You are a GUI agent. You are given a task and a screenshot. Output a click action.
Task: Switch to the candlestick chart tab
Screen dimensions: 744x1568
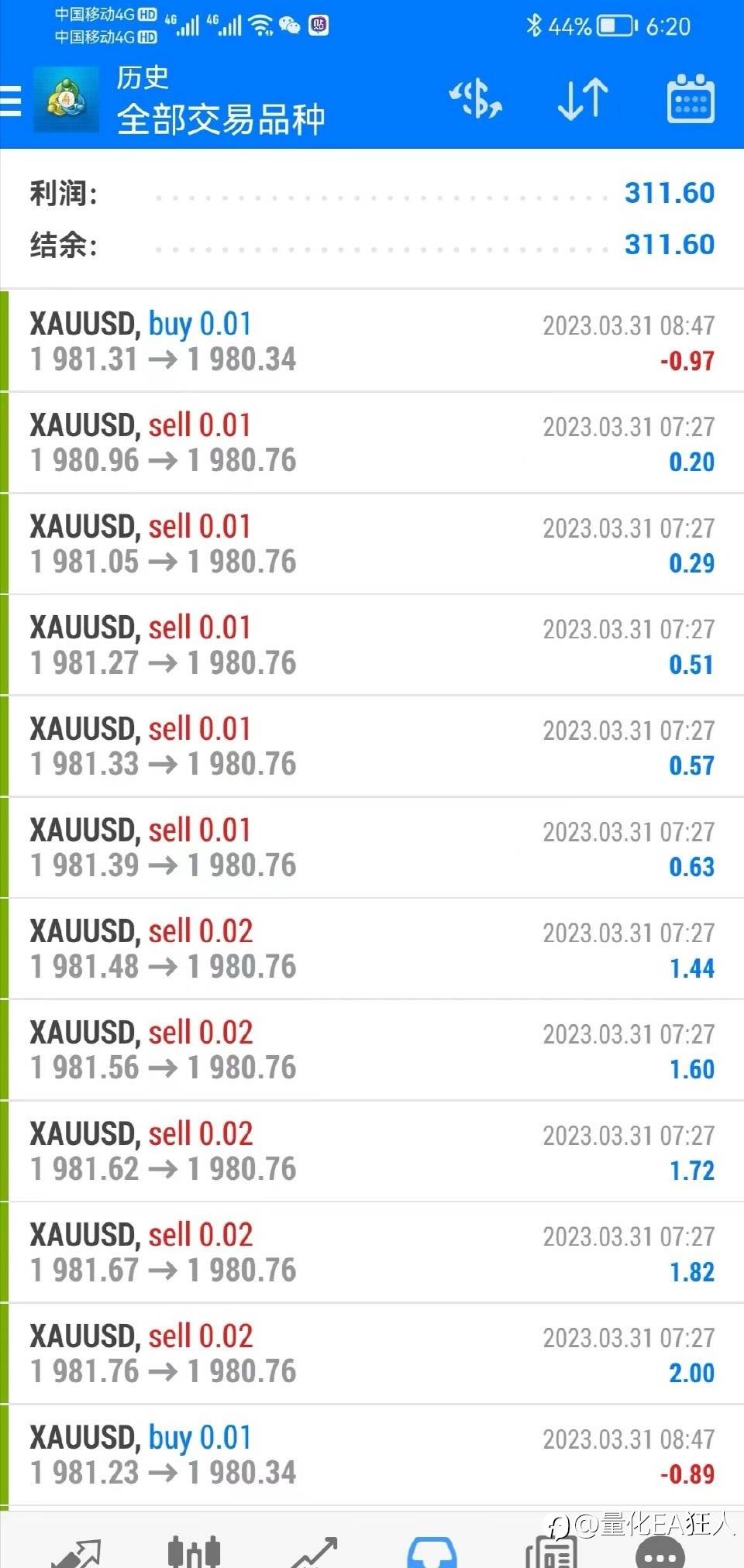[x=194, y=1553]
